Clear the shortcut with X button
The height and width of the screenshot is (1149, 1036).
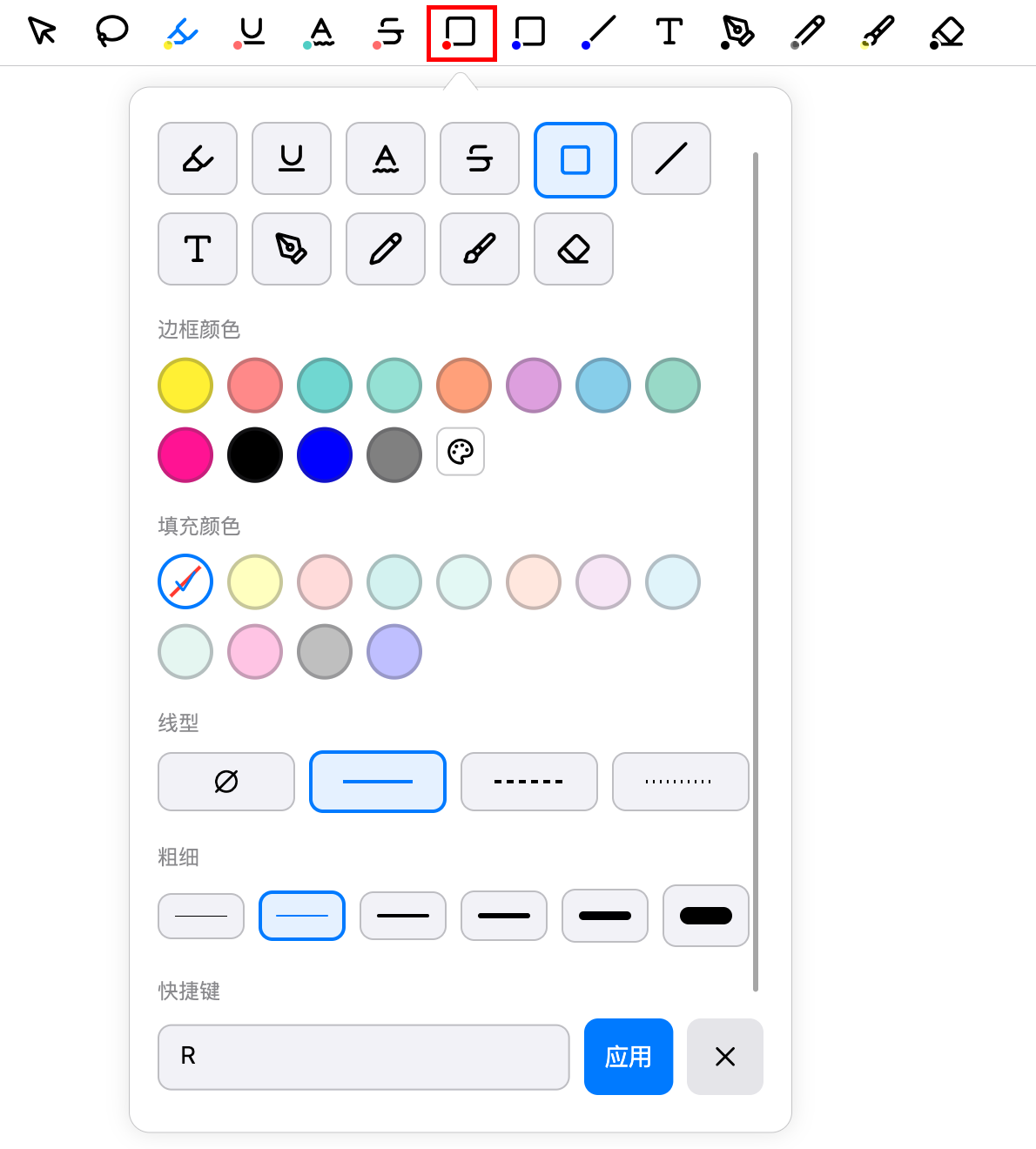click(725, 1057)
